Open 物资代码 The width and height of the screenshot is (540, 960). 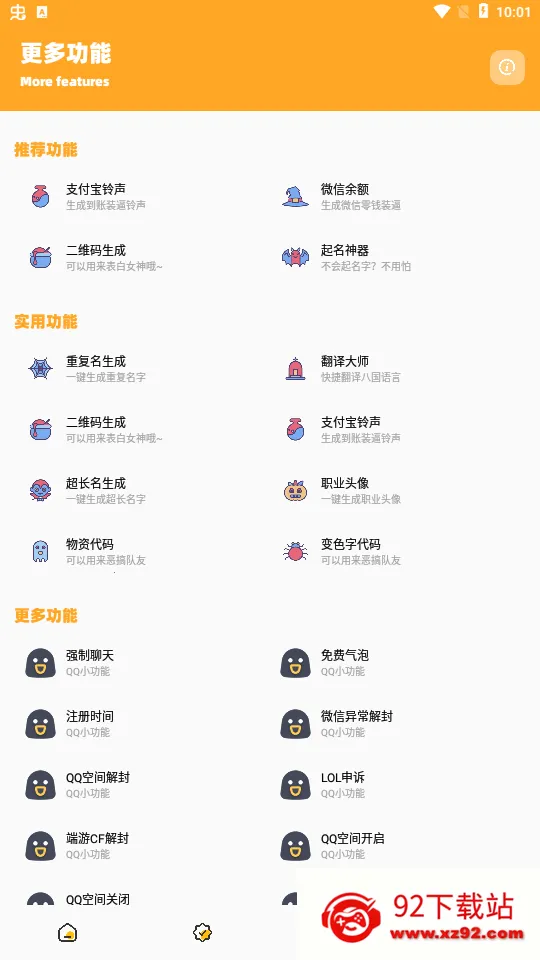tap(142, 552)
